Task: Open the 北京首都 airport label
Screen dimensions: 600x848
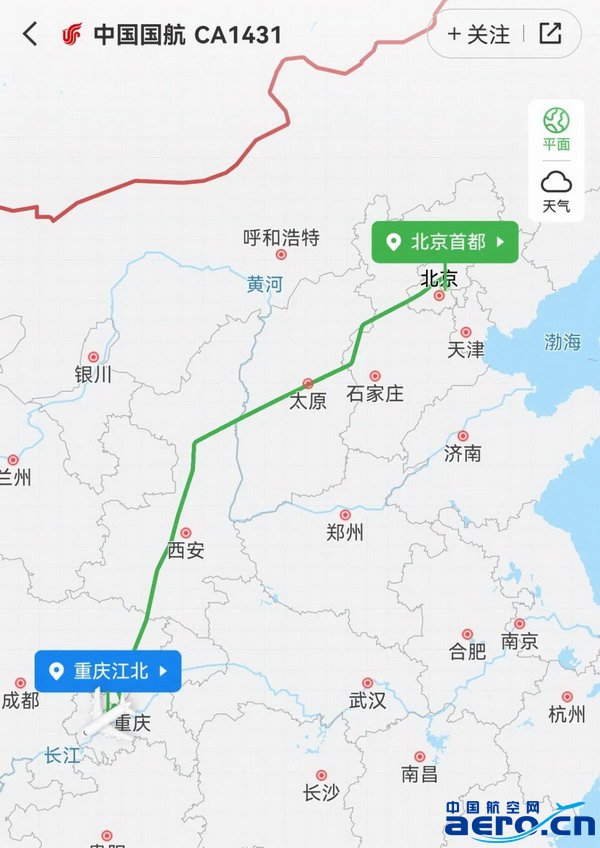Action: click(445, 242)
